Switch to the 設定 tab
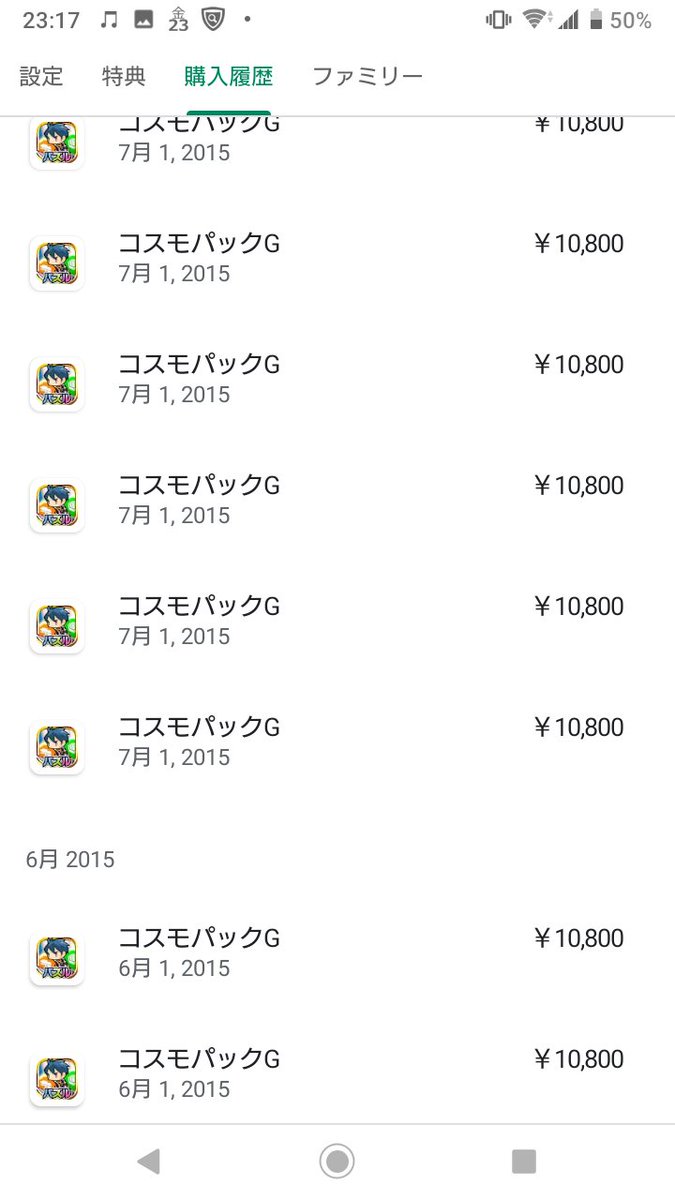Image resolution: width=675 pixels, height=1200 pixels. 41,76
